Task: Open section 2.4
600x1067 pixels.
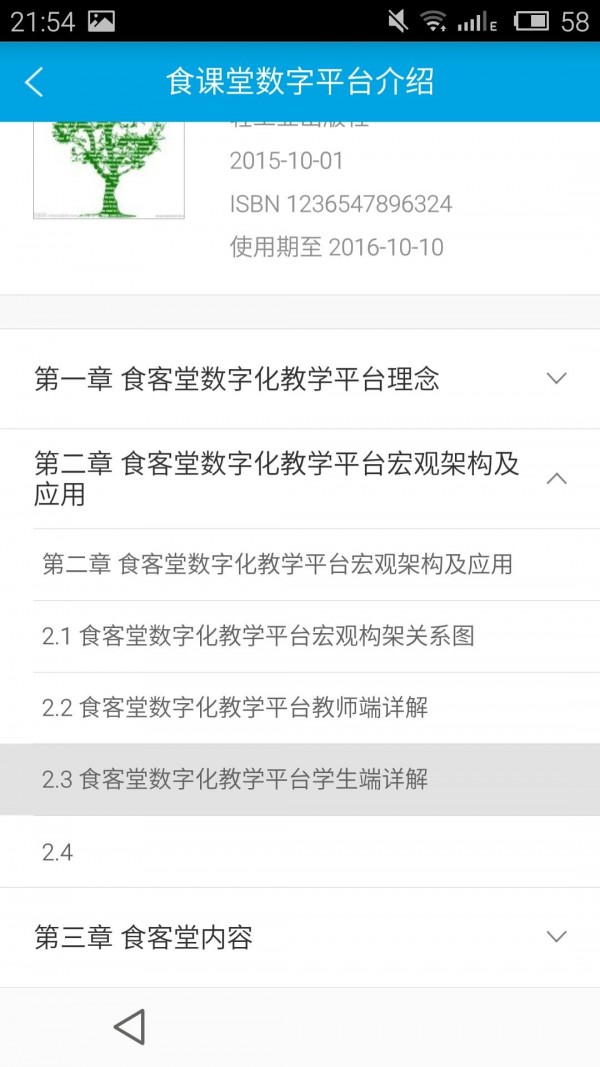Action: (x=58, y=853)
